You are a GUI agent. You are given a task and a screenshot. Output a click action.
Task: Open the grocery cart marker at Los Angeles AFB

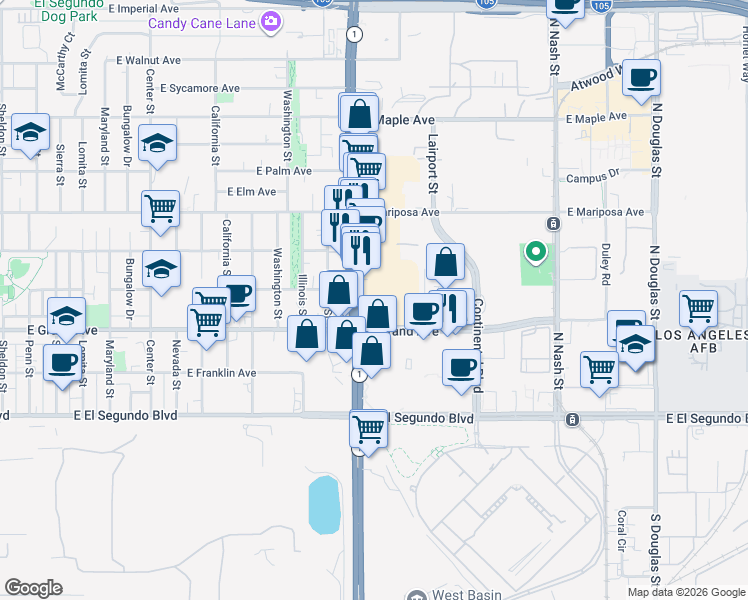click(x=697, y=308)
